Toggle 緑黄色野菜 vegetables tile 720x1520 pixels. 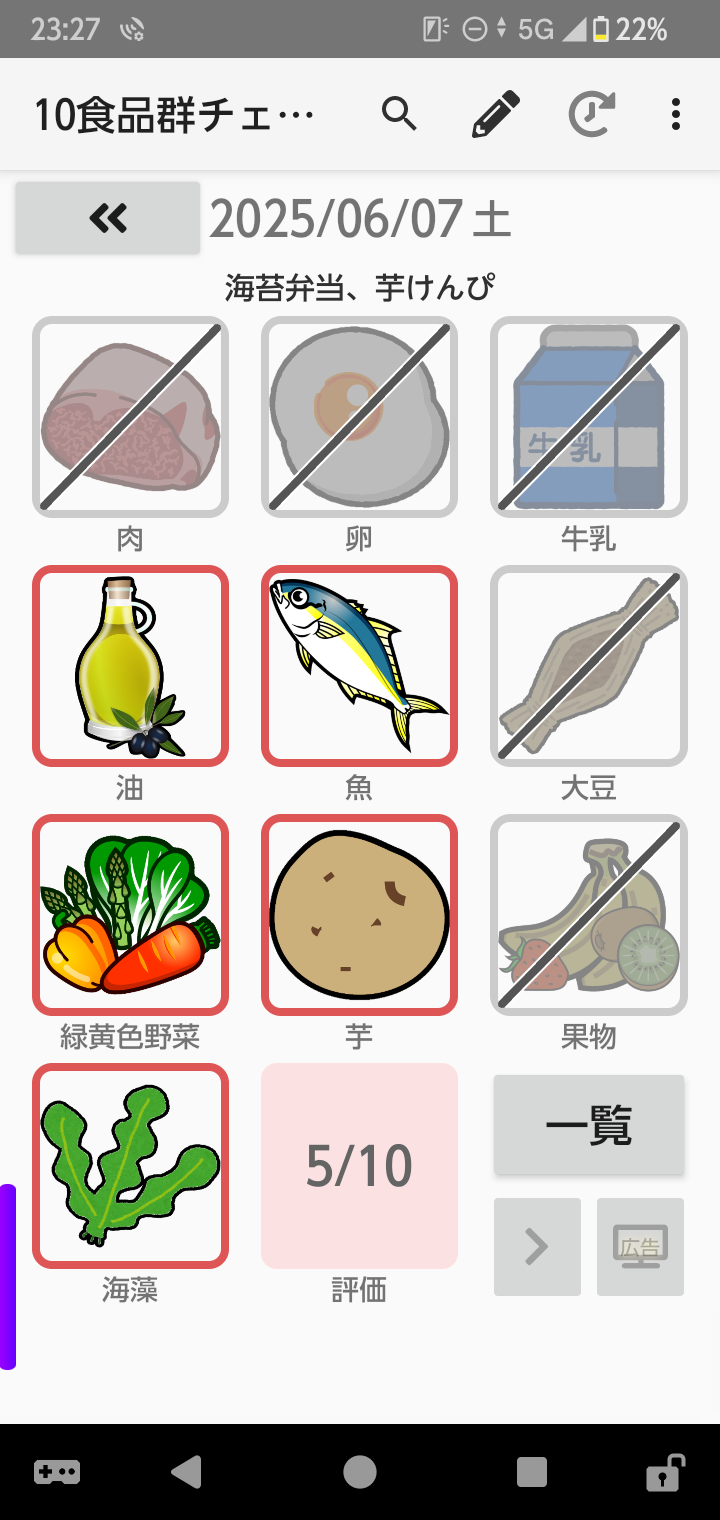[x=130, y=915]
